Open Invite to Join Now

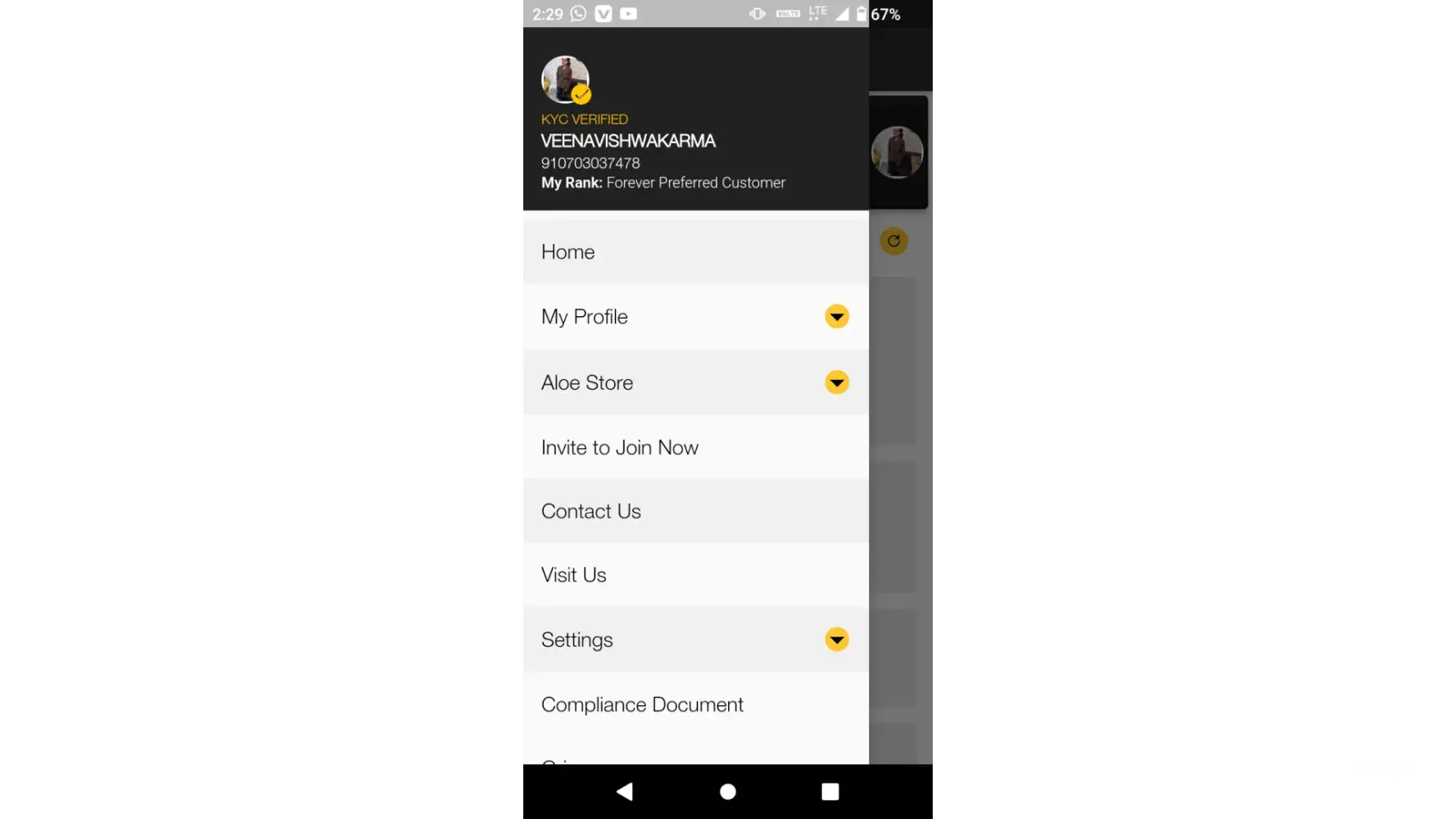click(x=619, y=448)
